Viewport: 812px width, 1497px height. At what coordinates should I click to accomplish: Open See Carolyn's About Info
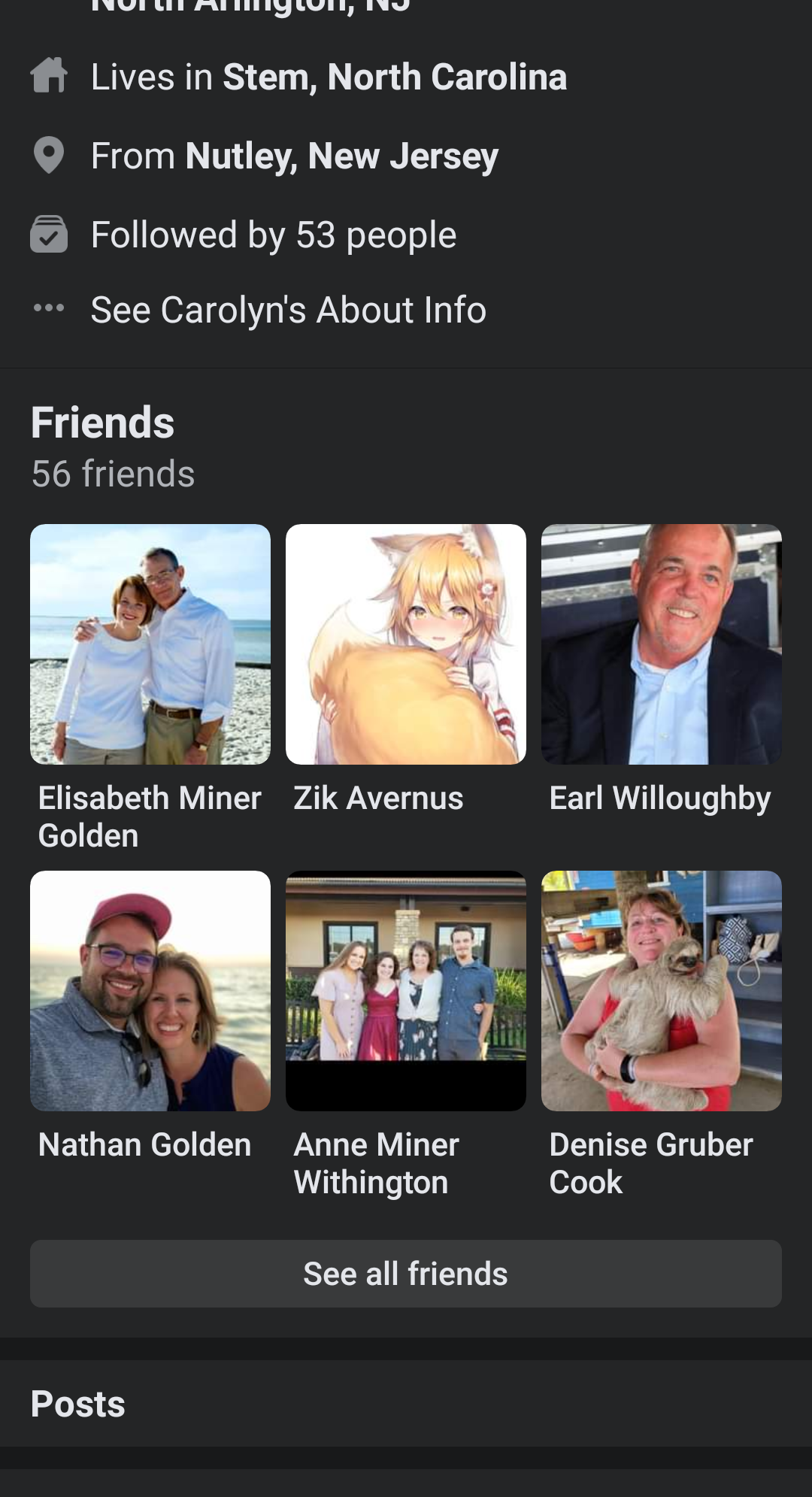click(x=288, y=311)
